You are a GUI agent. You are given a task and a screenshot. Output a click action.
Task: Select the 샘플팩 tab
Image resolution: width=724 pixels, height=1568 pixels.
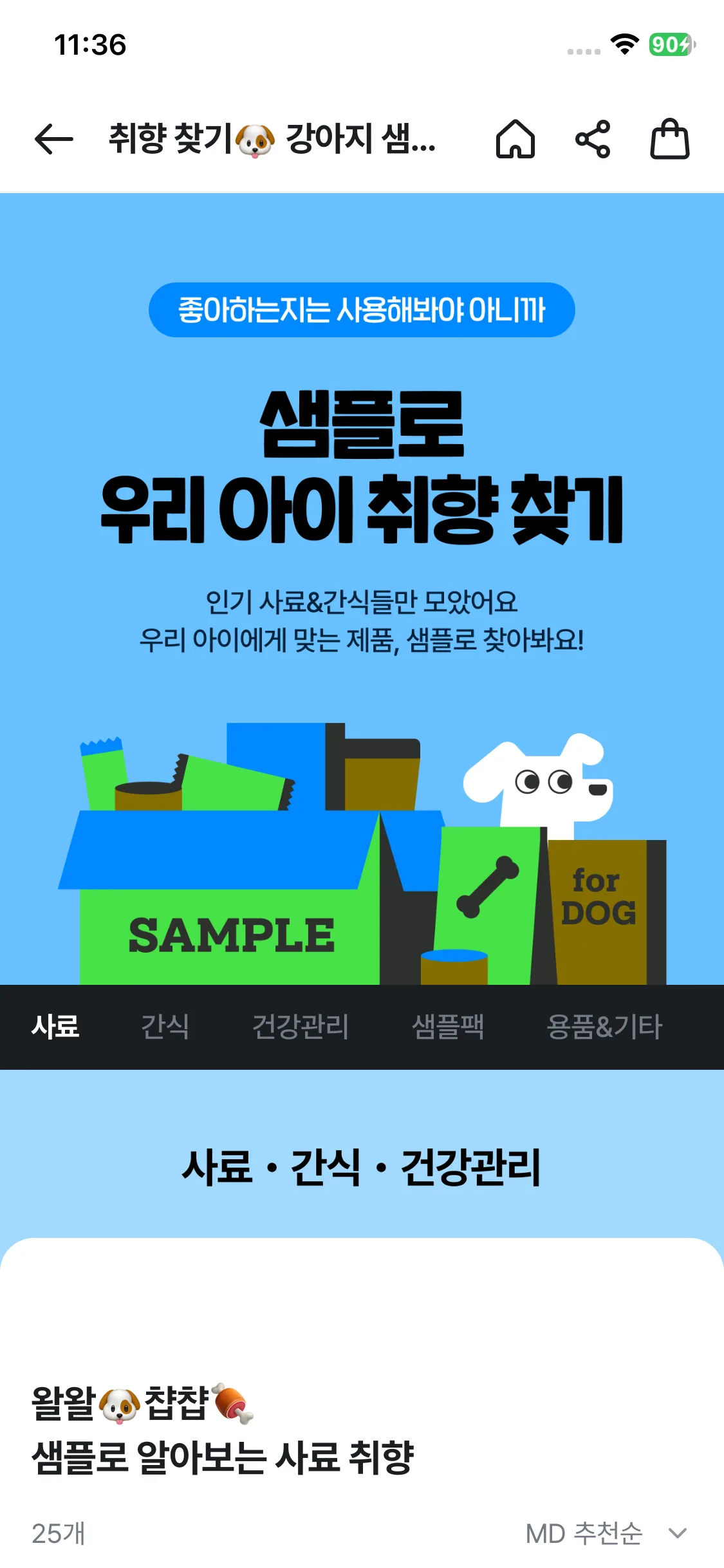pyautogui.click(x=449, y=1027)
